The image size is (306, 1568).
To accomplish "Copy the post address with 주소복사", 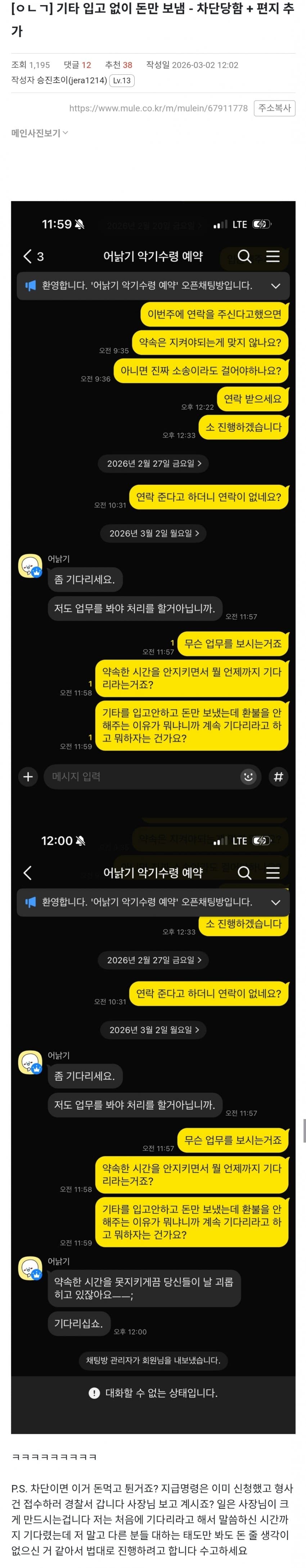I will pyautogui.click(x=274, y=108).
